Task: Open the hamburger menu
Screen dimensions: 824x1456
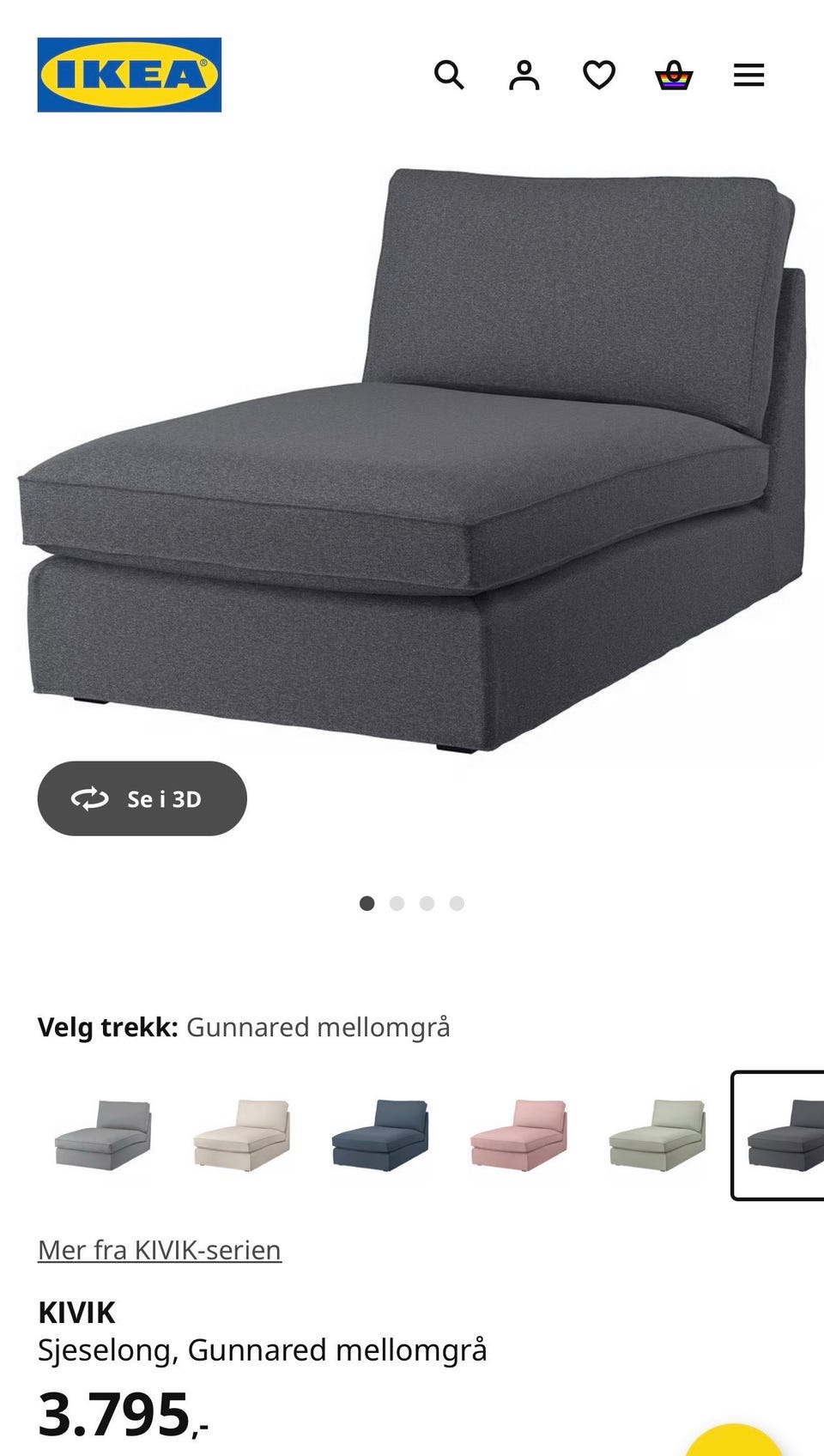Action: (748, 76)
